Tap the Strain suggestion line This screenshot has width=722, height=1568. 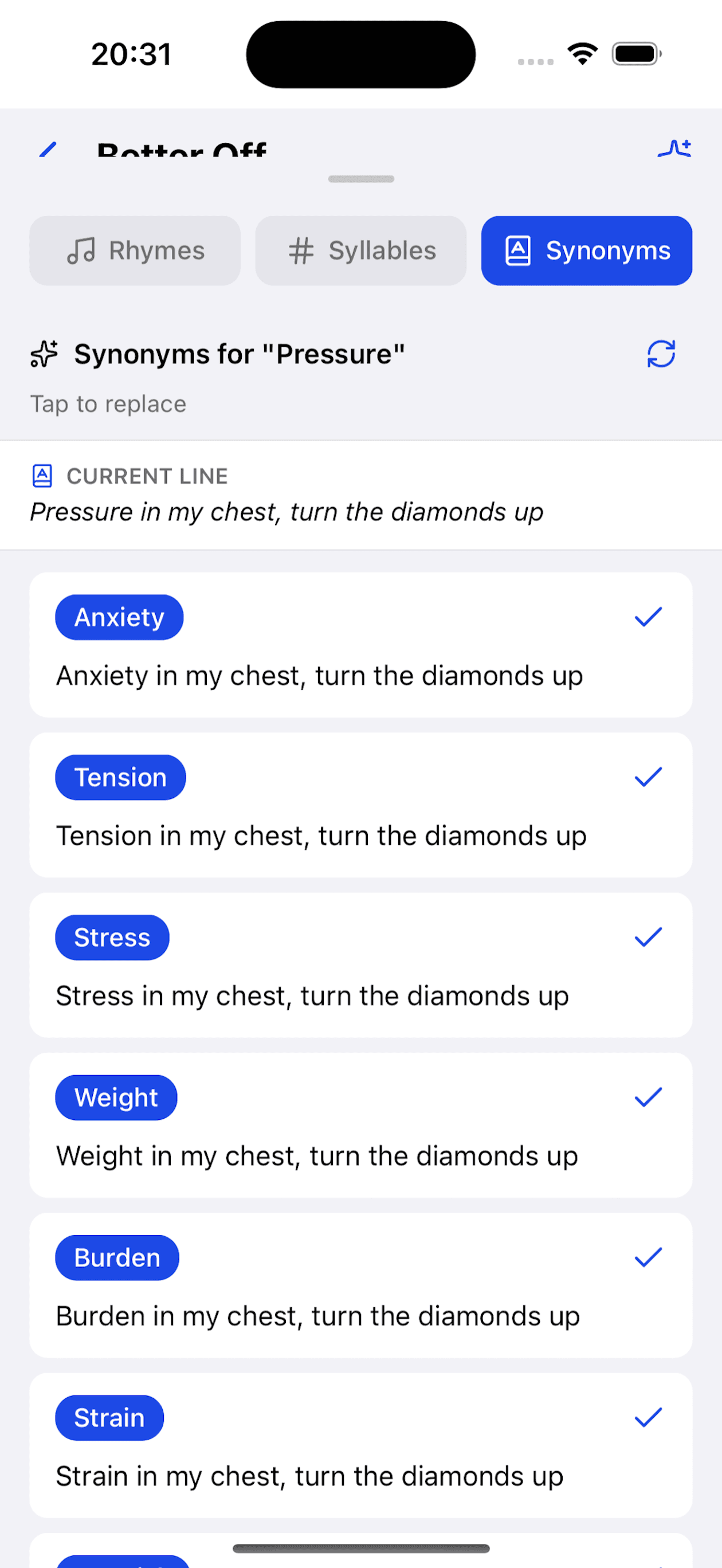click(309, 1476)
